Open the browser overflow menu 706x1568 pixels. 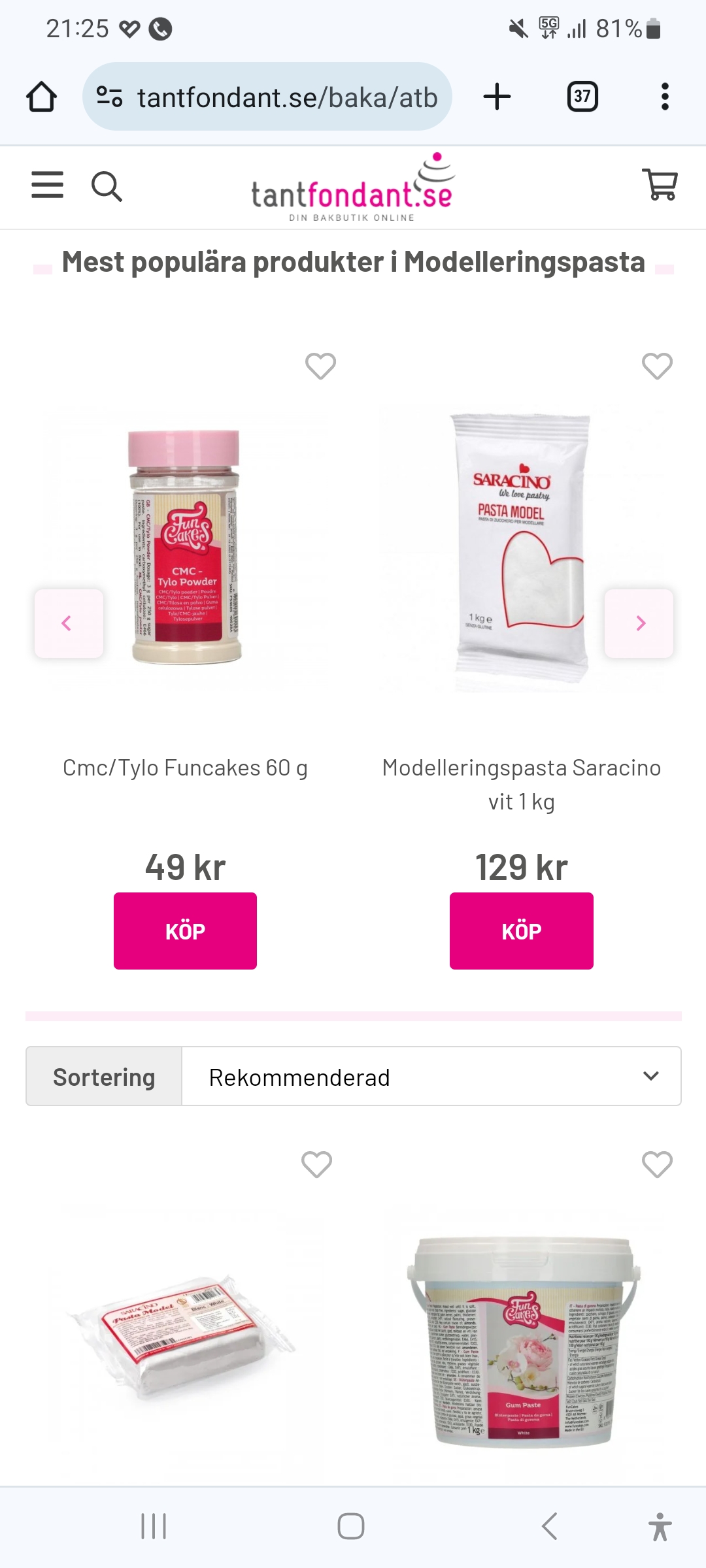664,97
